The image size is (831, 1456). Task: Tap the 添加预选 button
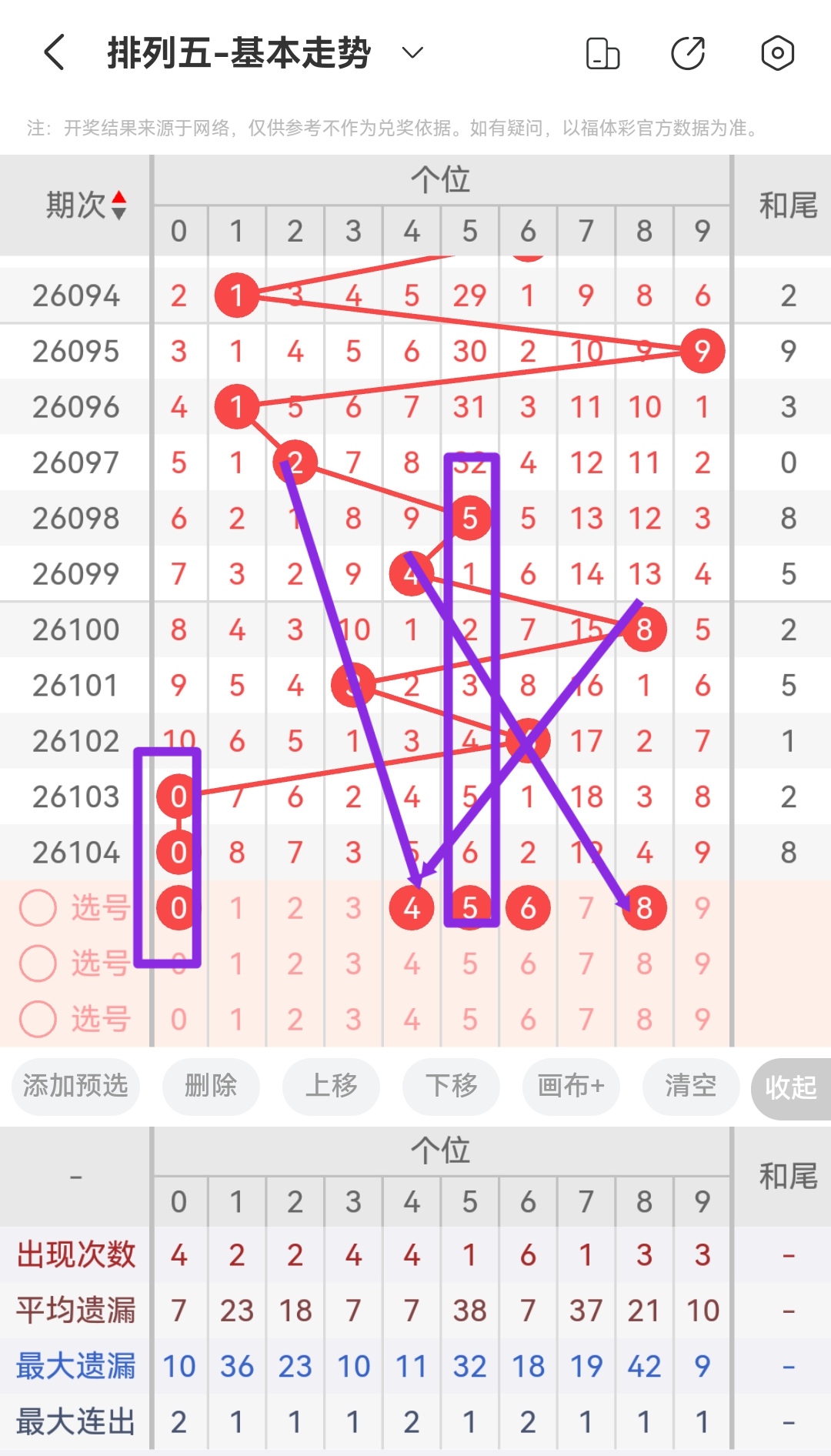(75, 1087)
